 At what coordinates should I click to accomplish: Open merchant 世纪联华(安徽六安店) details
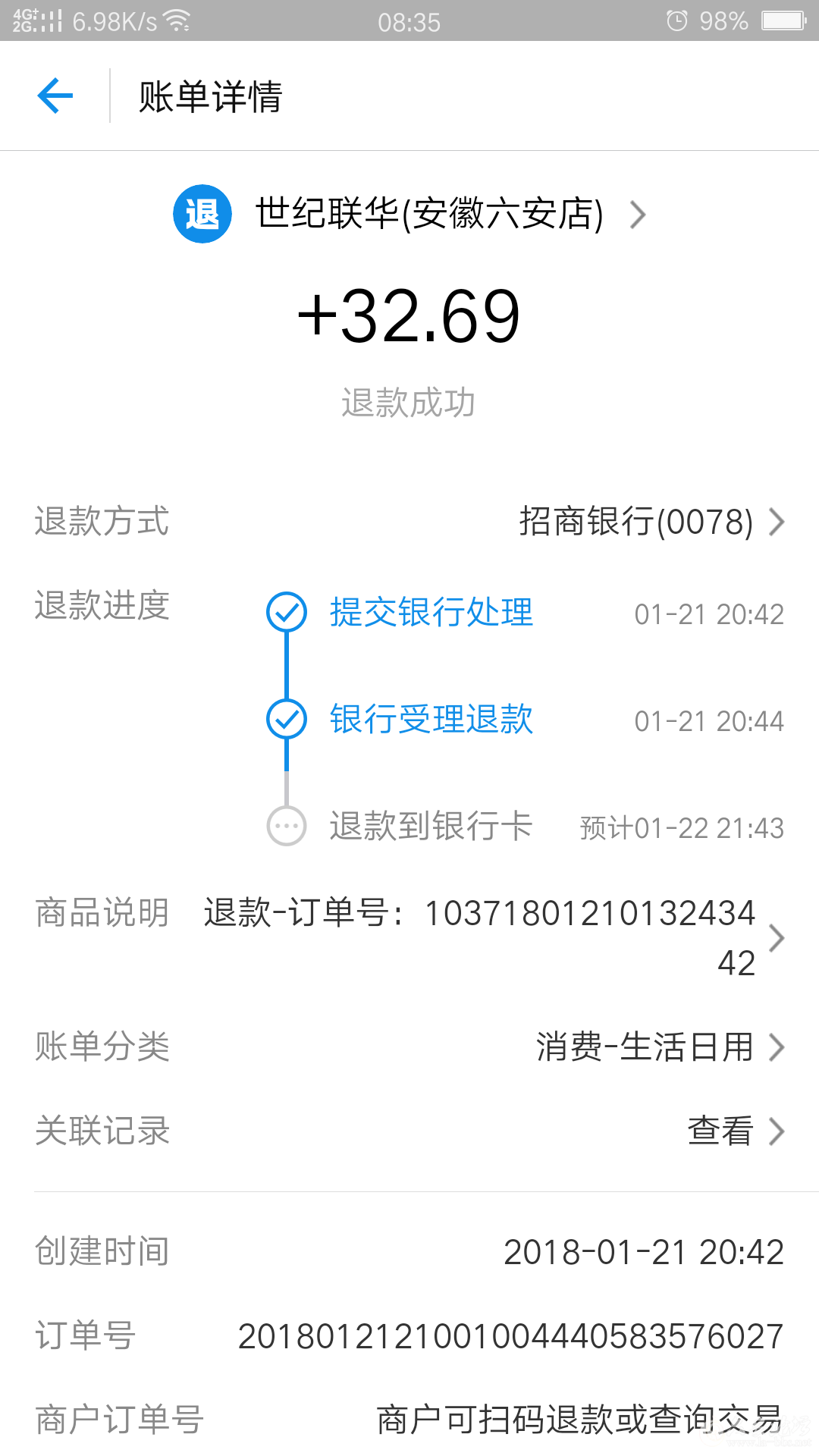[x=428, y=214]
